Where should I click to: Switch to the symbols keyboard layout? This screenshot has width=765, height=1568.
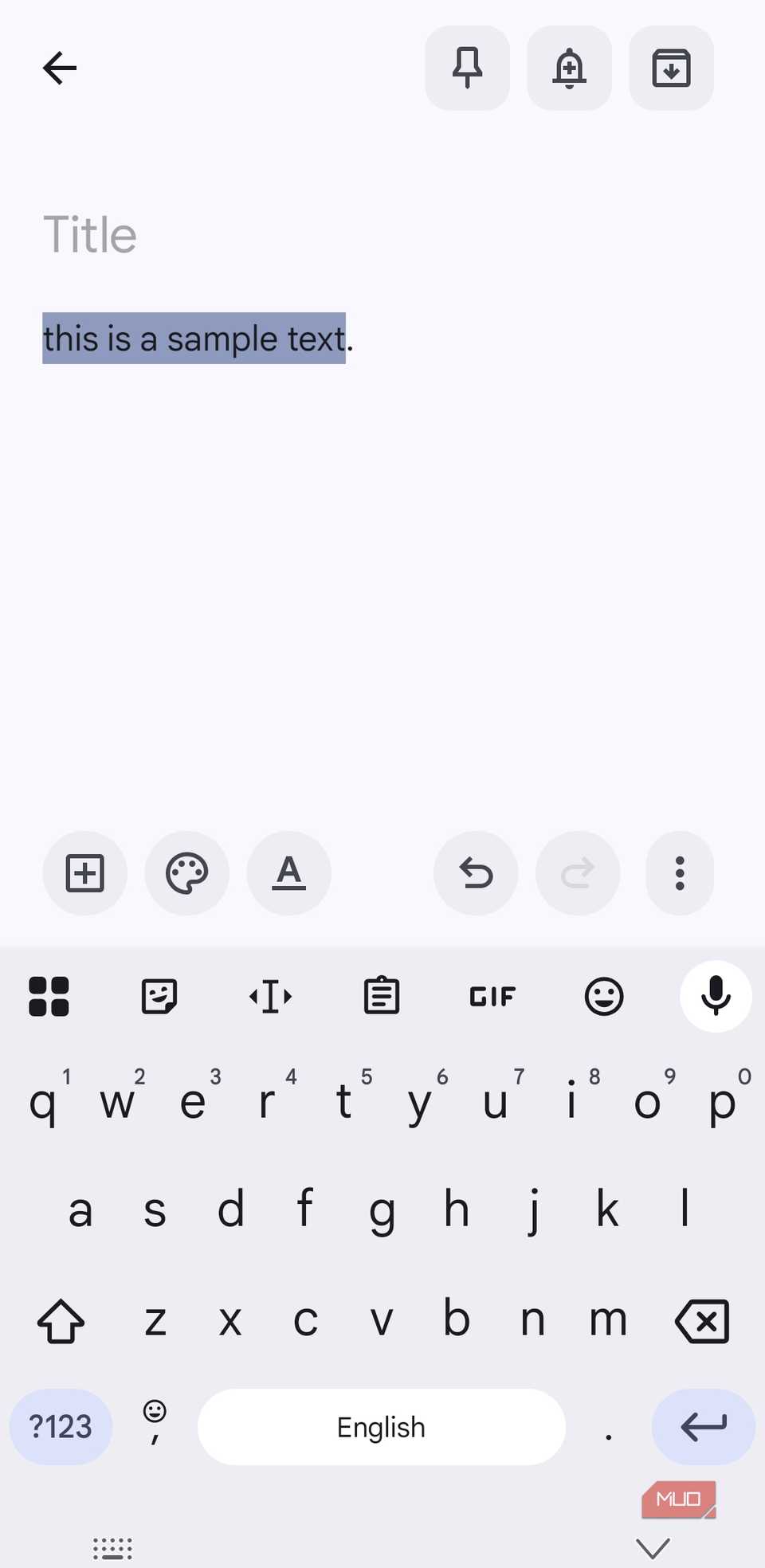coord(60,1426)
